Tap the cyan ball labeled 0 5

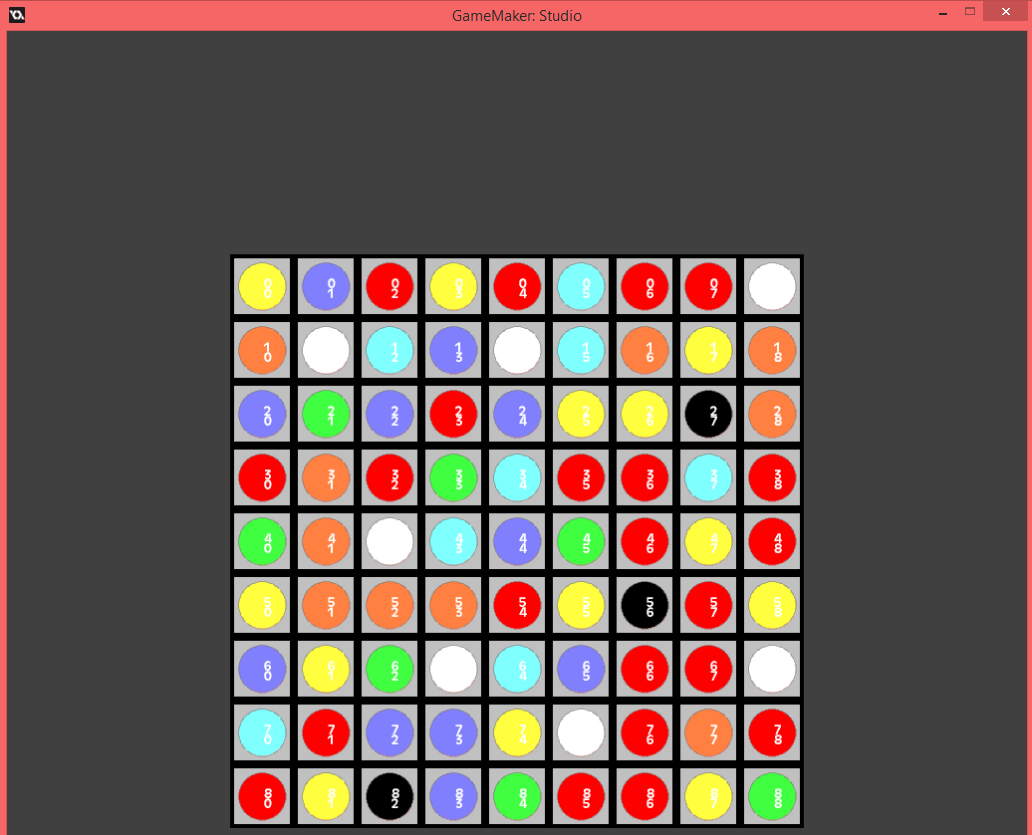581,286
